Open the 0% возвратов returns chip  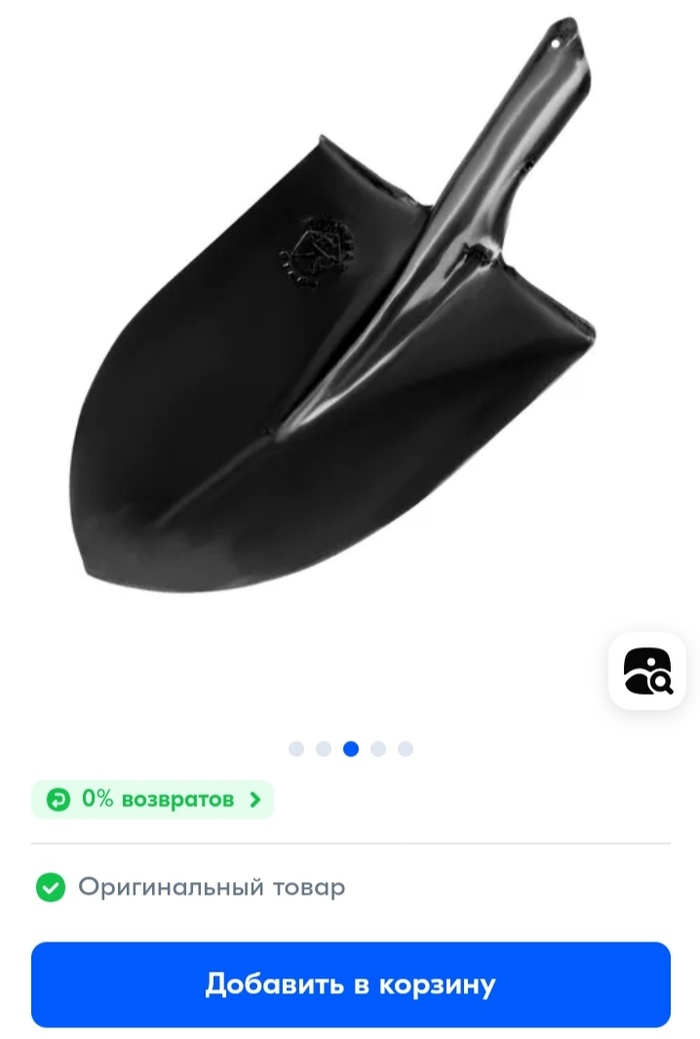click(152, 799)
